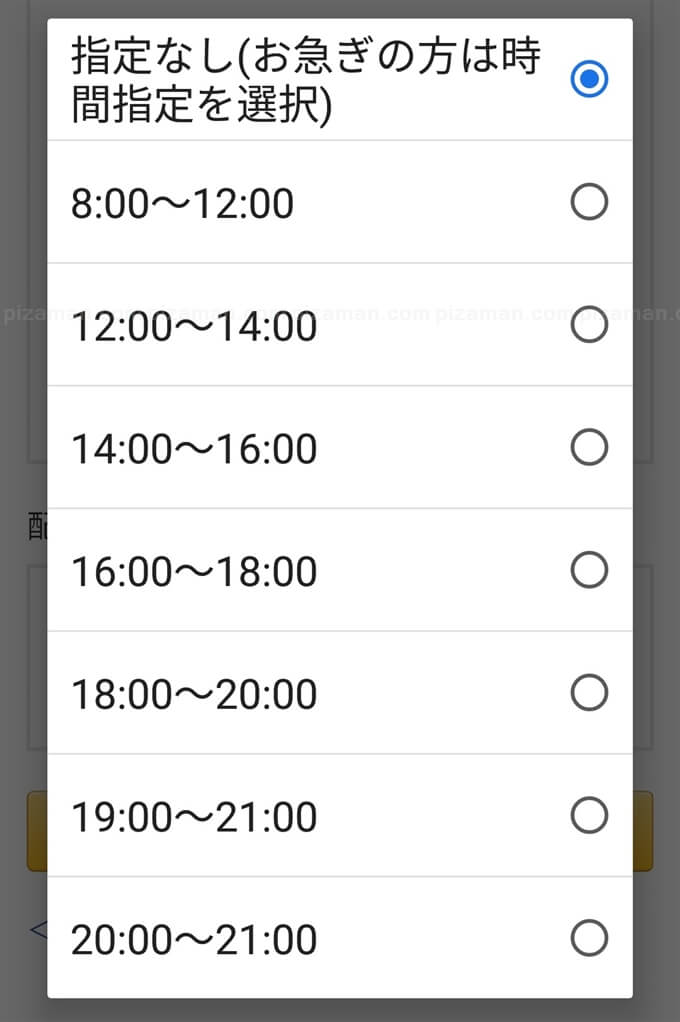Choose the 8:00〜12:00 time slot

click(588, 203)
